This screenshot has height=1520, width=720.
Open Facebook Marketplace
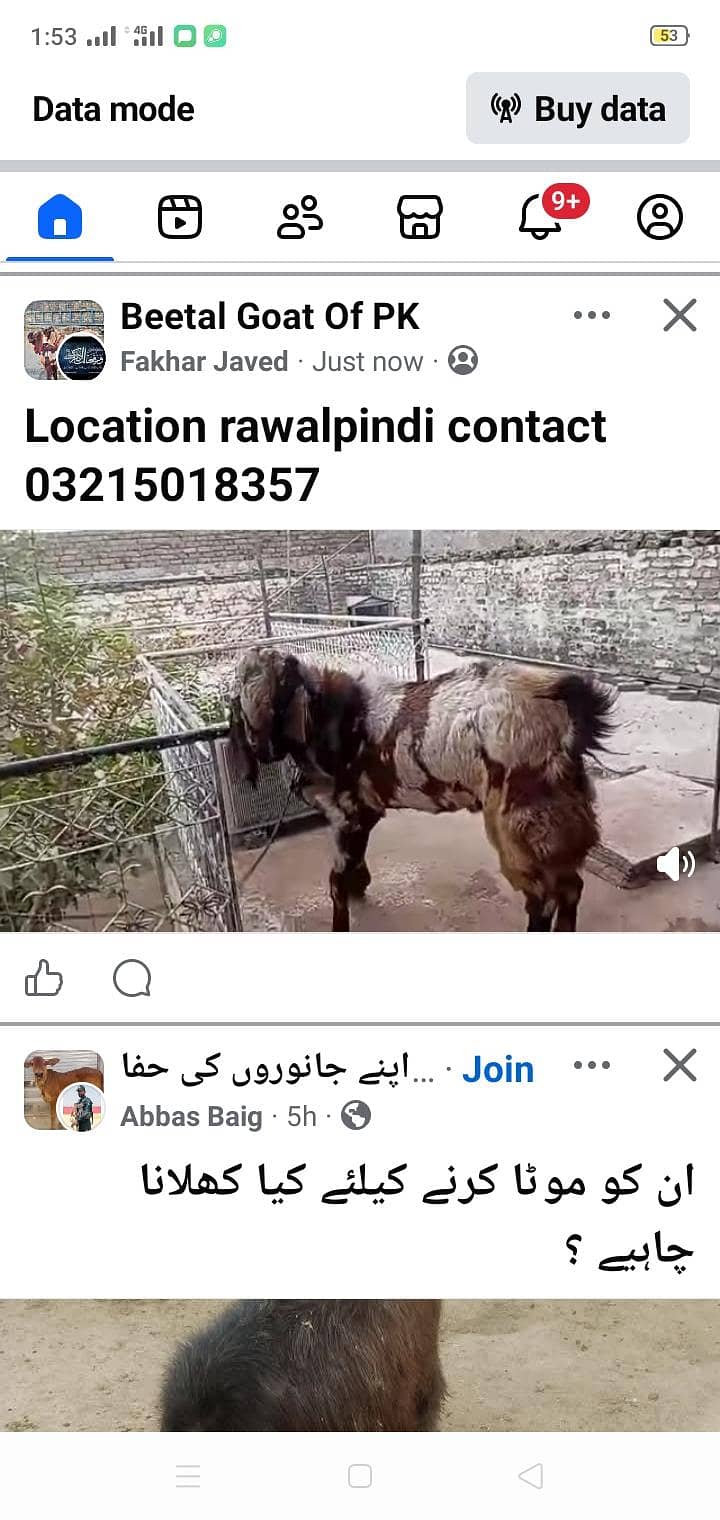419,218
